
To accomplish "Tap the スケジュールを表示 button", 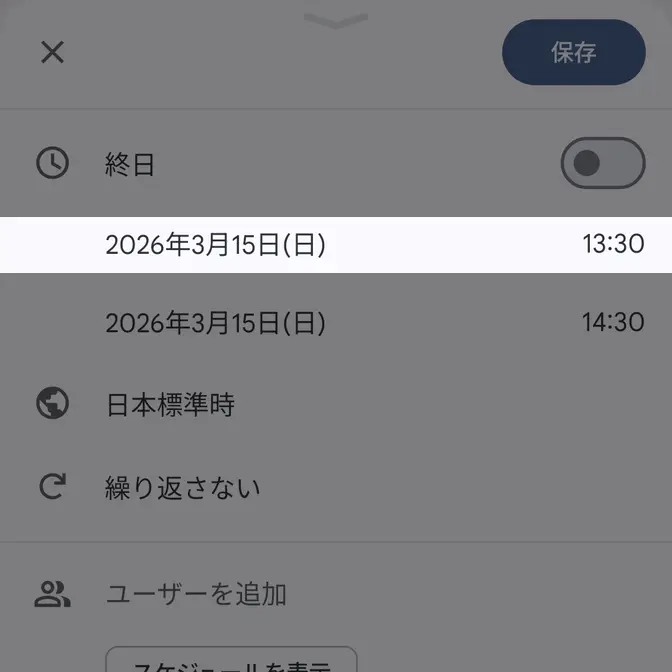I will (231, 660).
